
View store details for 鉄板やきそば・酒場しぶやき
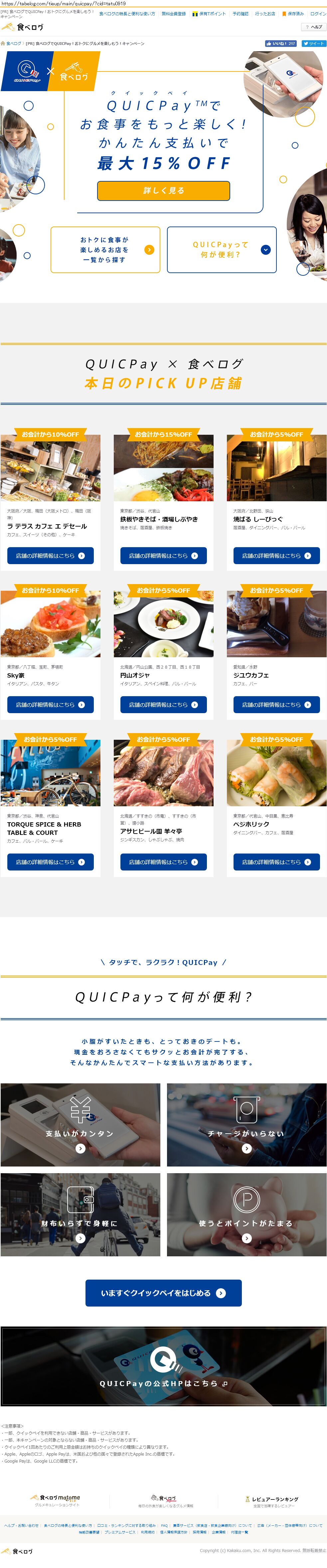(x=163, y=556)
